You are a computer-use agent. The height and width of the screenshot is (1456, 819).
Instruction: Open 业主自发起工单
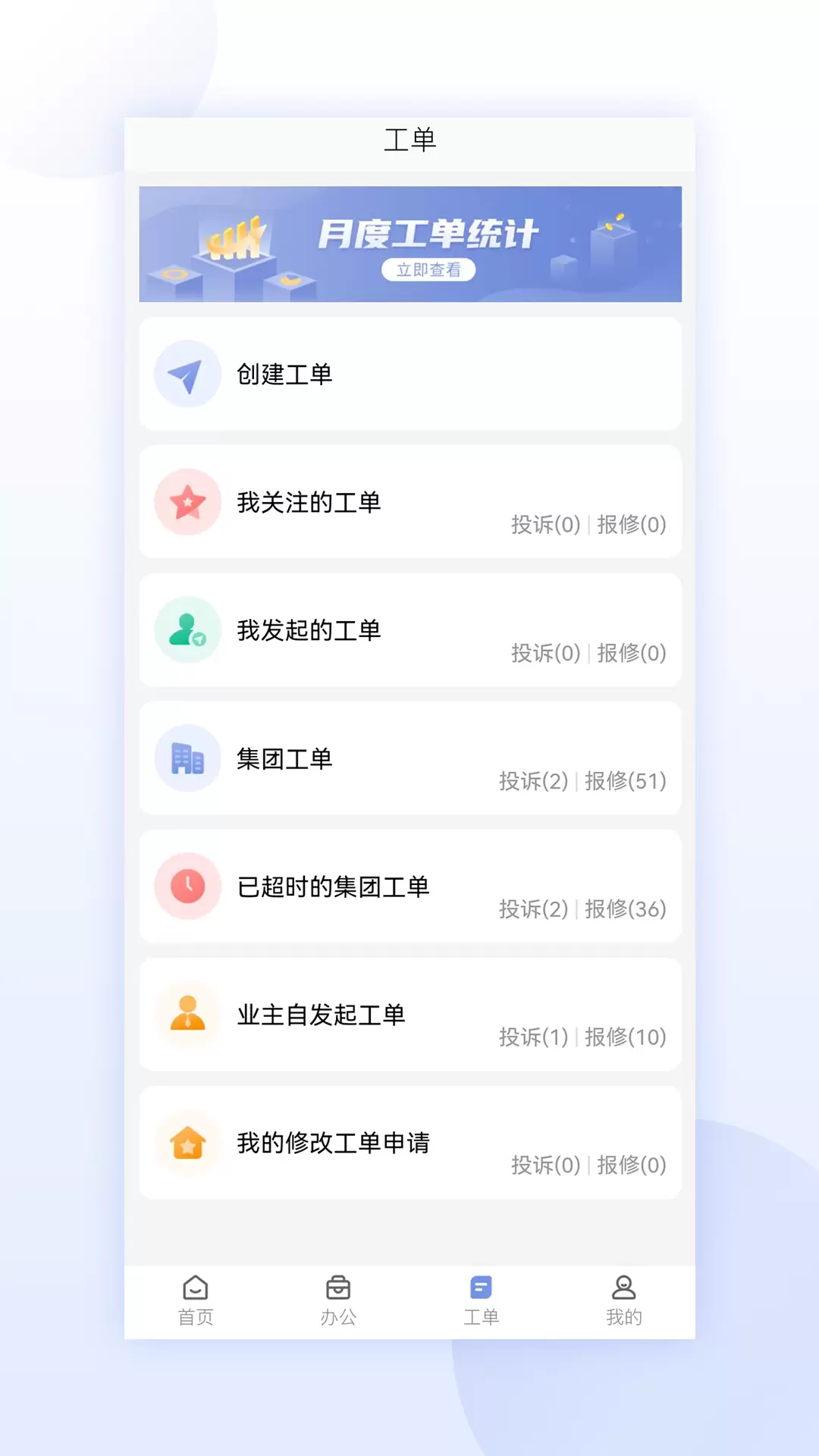410,1015
